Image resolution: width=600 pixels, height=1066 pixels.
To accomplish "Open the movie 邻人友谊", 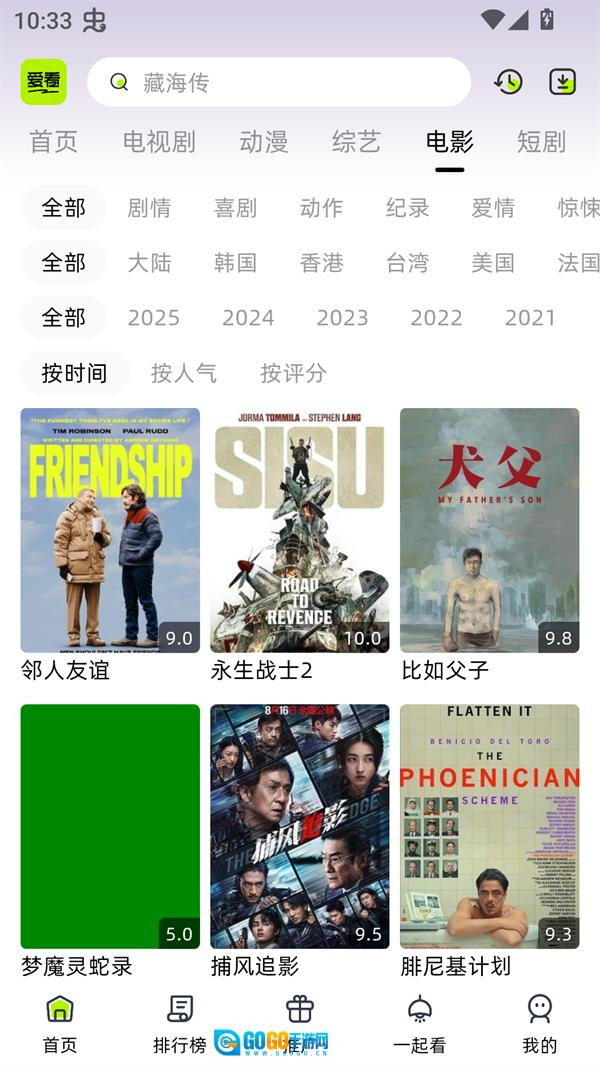I will (x=110, y=530).
